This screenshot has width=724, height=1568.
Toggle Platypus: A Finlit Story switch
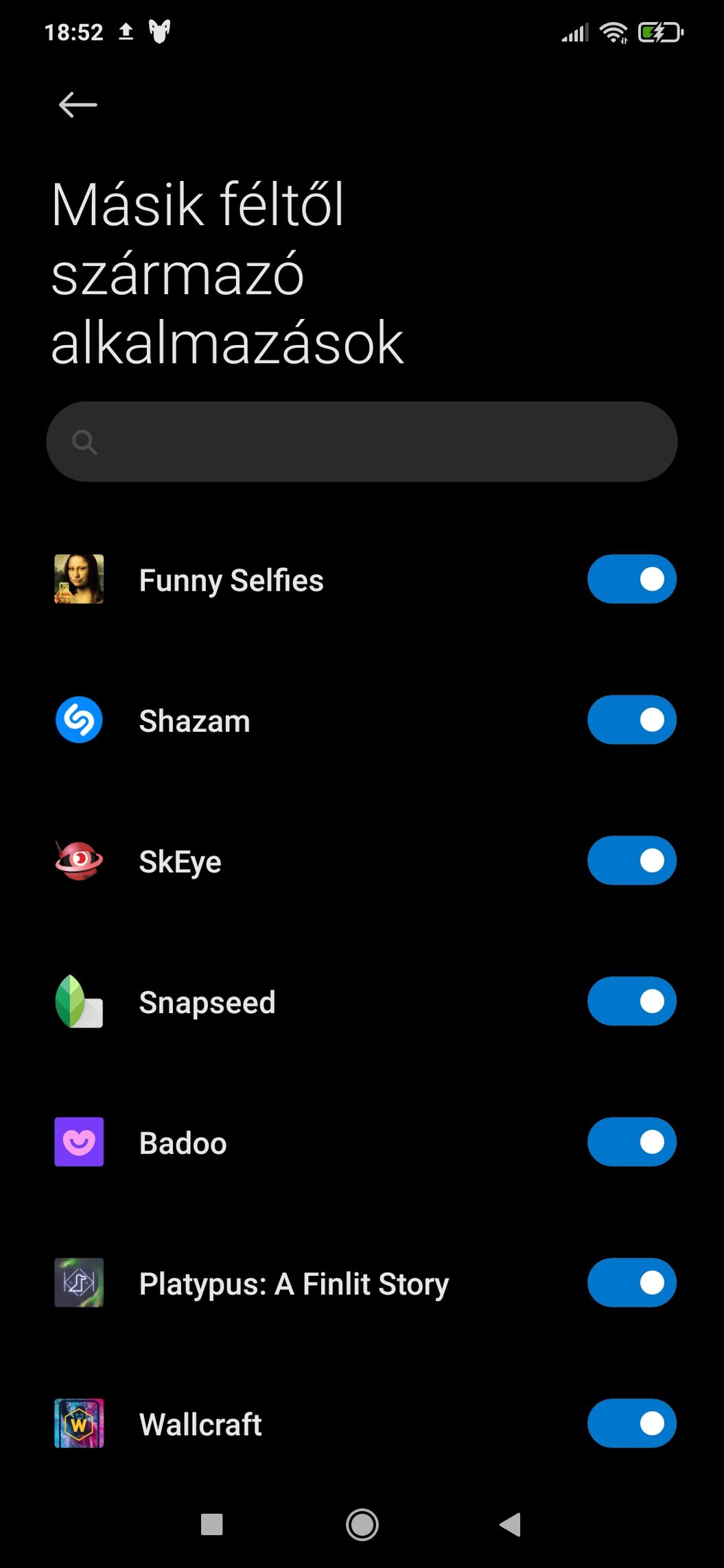coord(631,1283)
